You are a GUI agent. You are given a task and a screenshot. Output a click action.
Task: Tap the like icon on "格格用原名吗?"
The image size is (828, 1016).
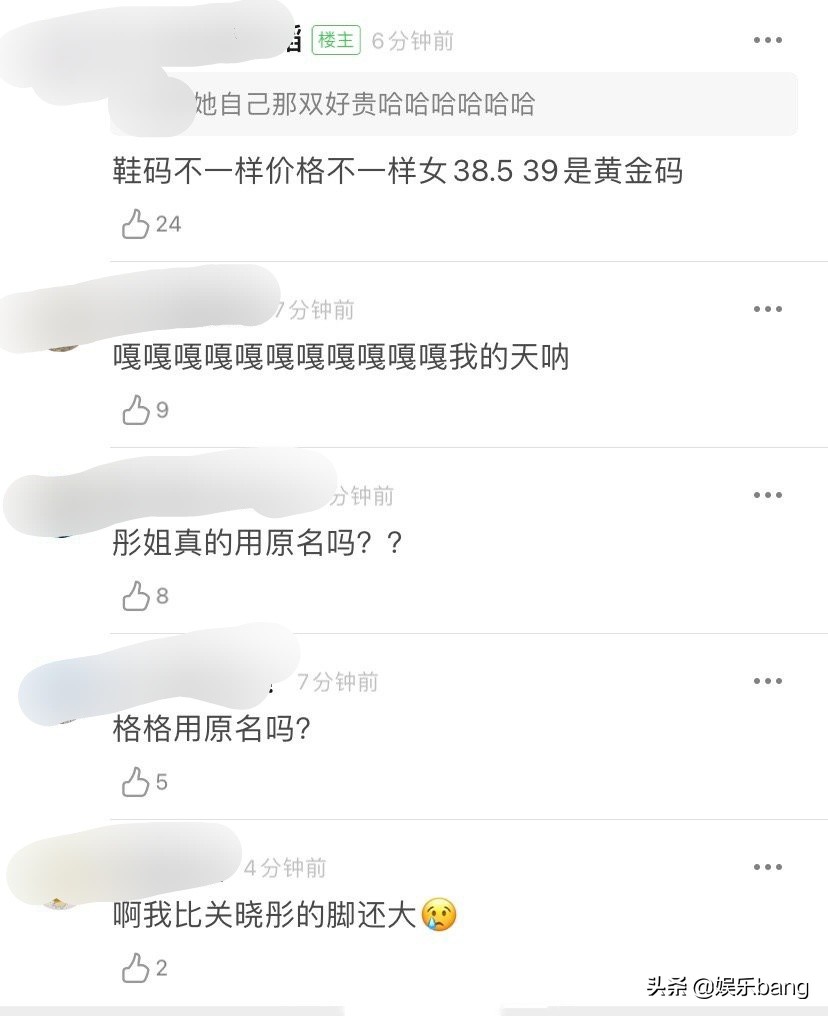134,782
